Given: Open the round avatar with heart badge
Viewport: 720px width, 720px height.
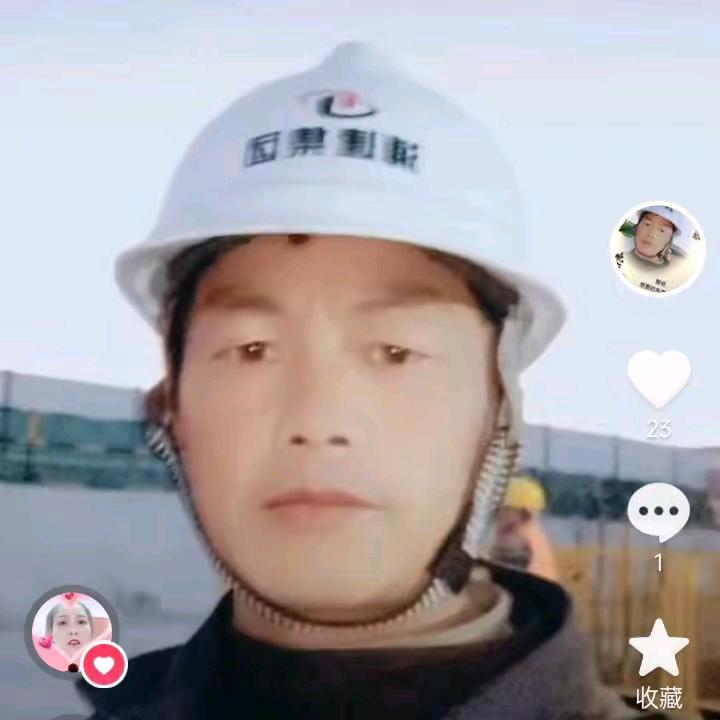Looking at the screenshot, I should (72, 633).
